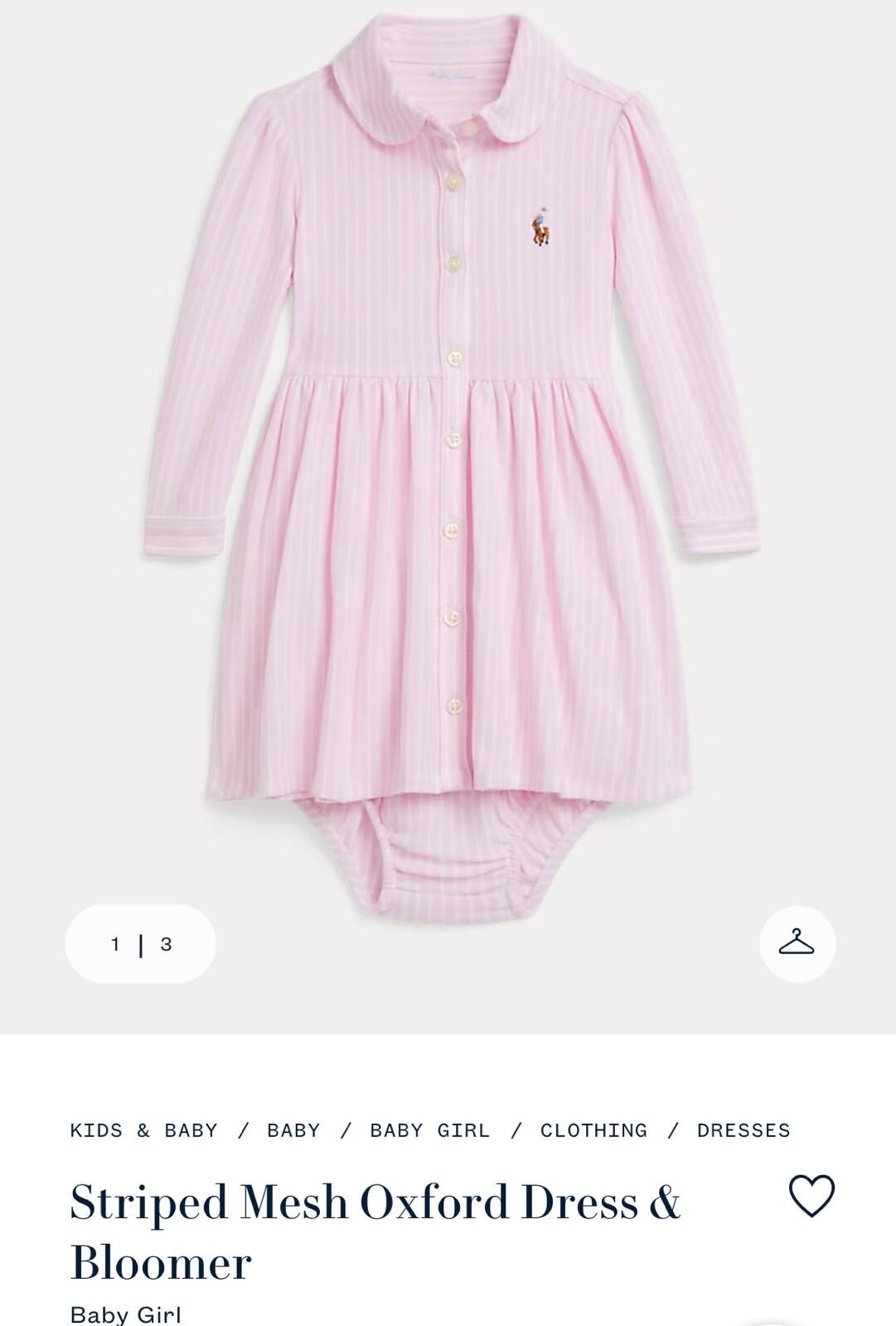The height and width of the screenshot is (1326, 896).
Task: Open the BABY GIRL breadcrumb link
Action: [x=430, y=1130]
